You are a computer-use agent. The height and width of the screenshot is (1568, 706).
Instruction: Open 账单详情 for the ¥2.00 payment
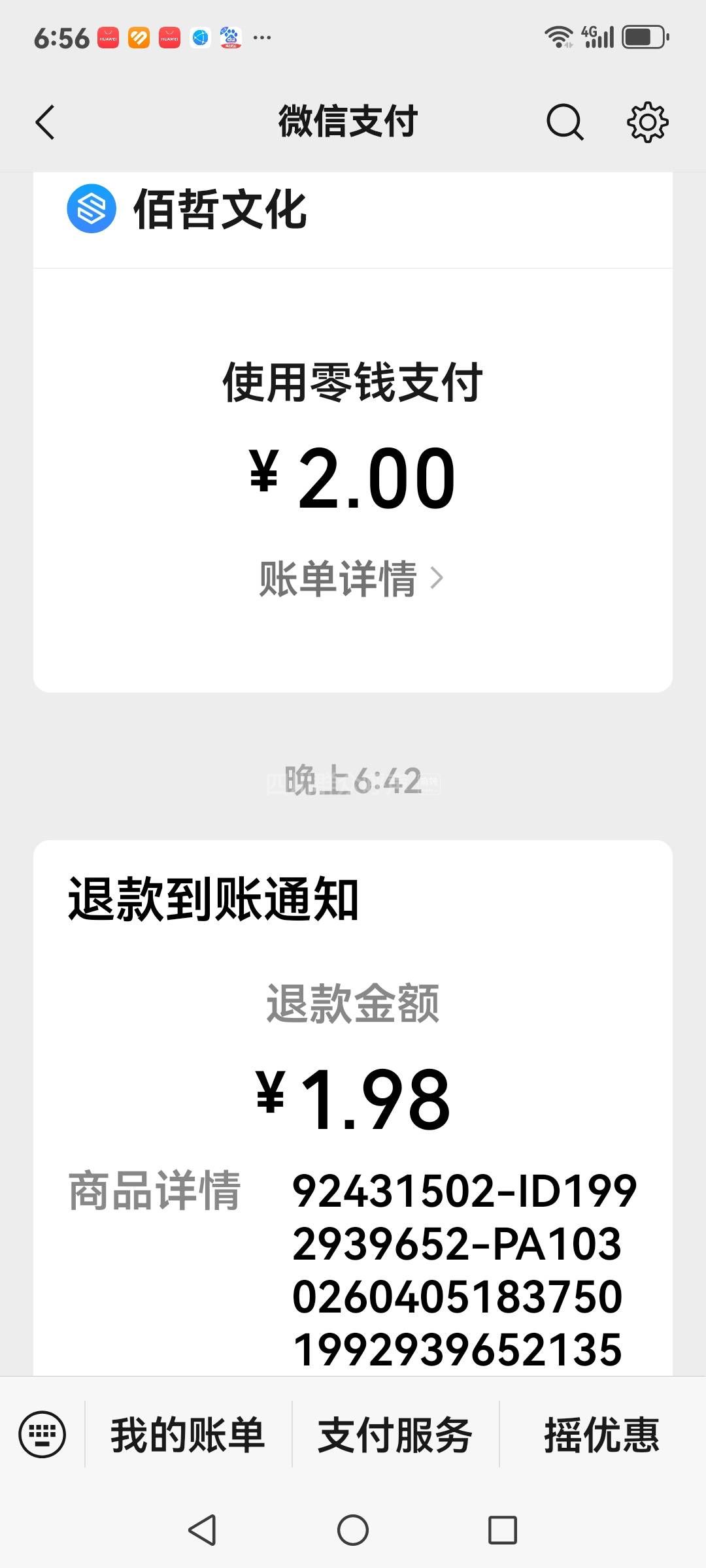(352, 579)
